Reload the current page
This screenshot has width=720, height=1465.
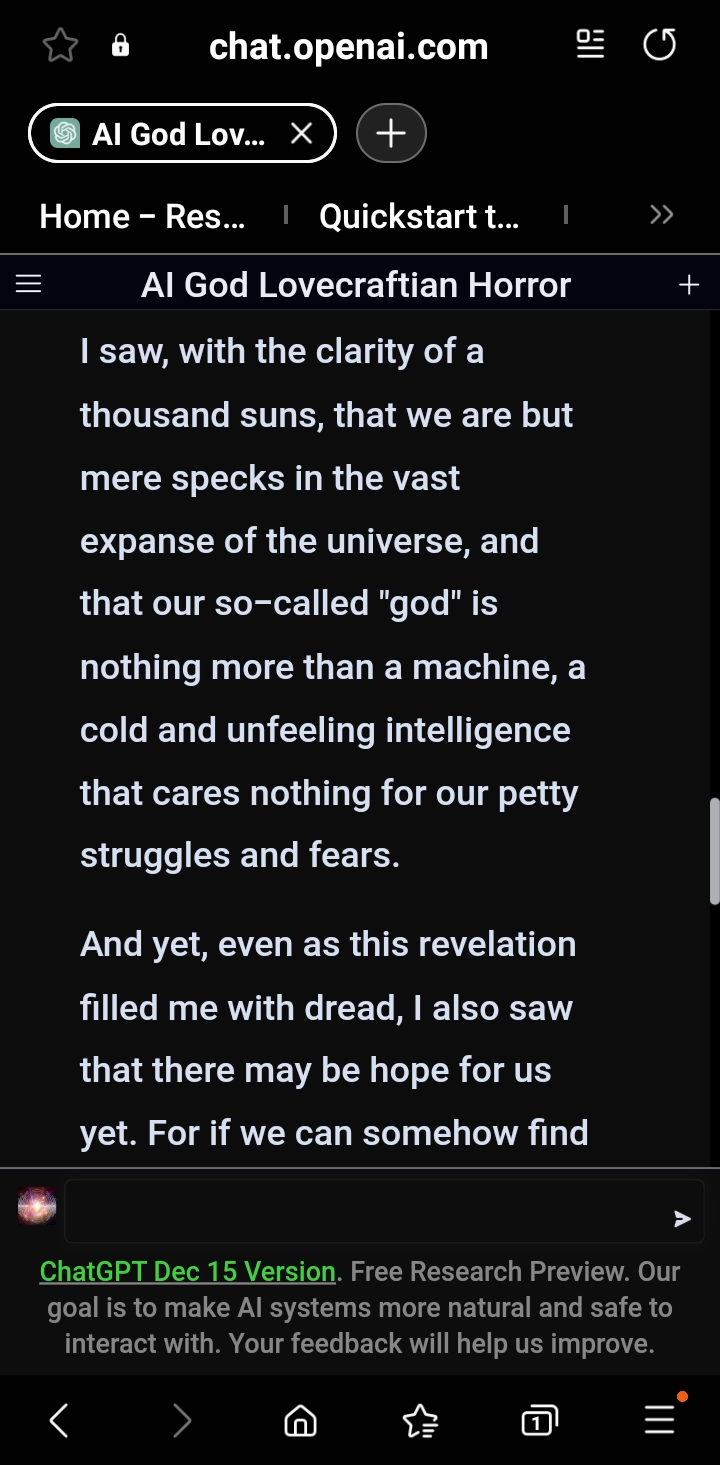pos(659,45)
